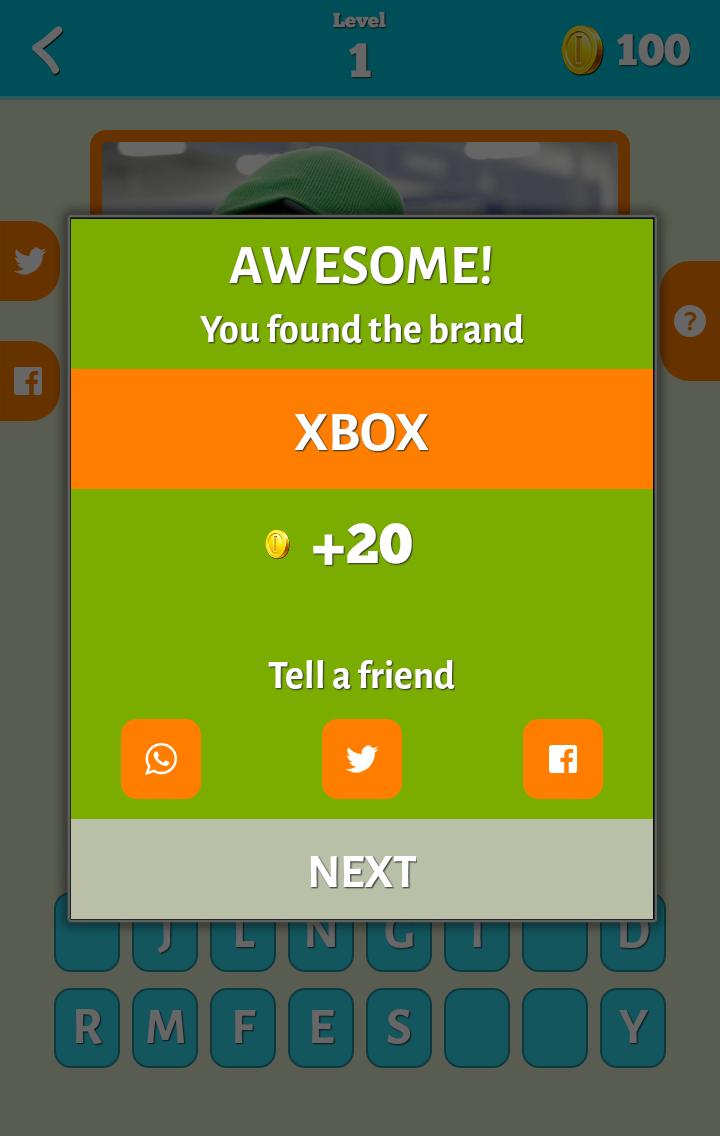Share result via WhatsApp

tap(161, 759)
